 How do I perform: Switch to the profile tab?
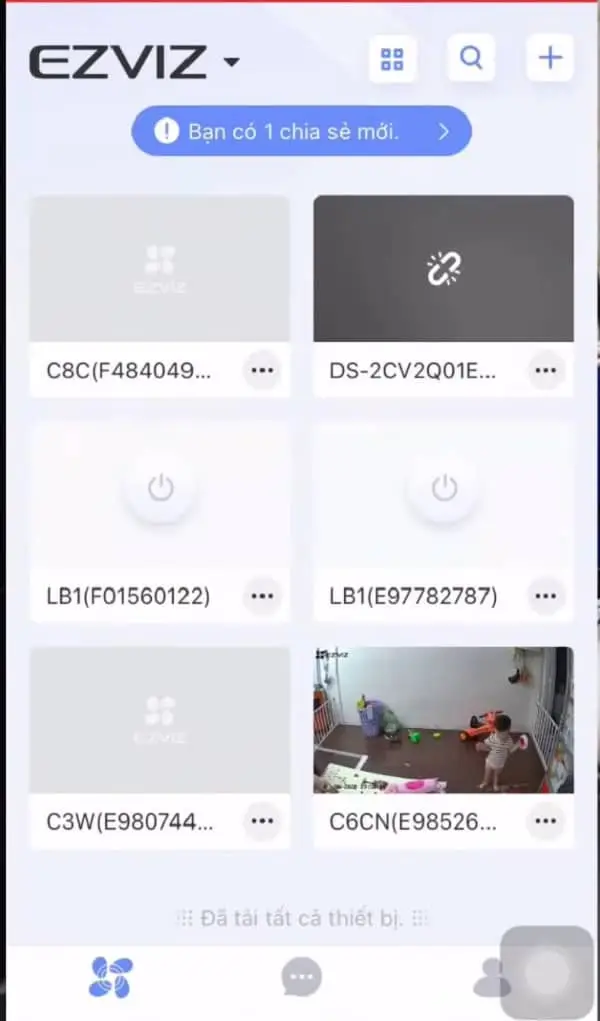pos(492,977)
